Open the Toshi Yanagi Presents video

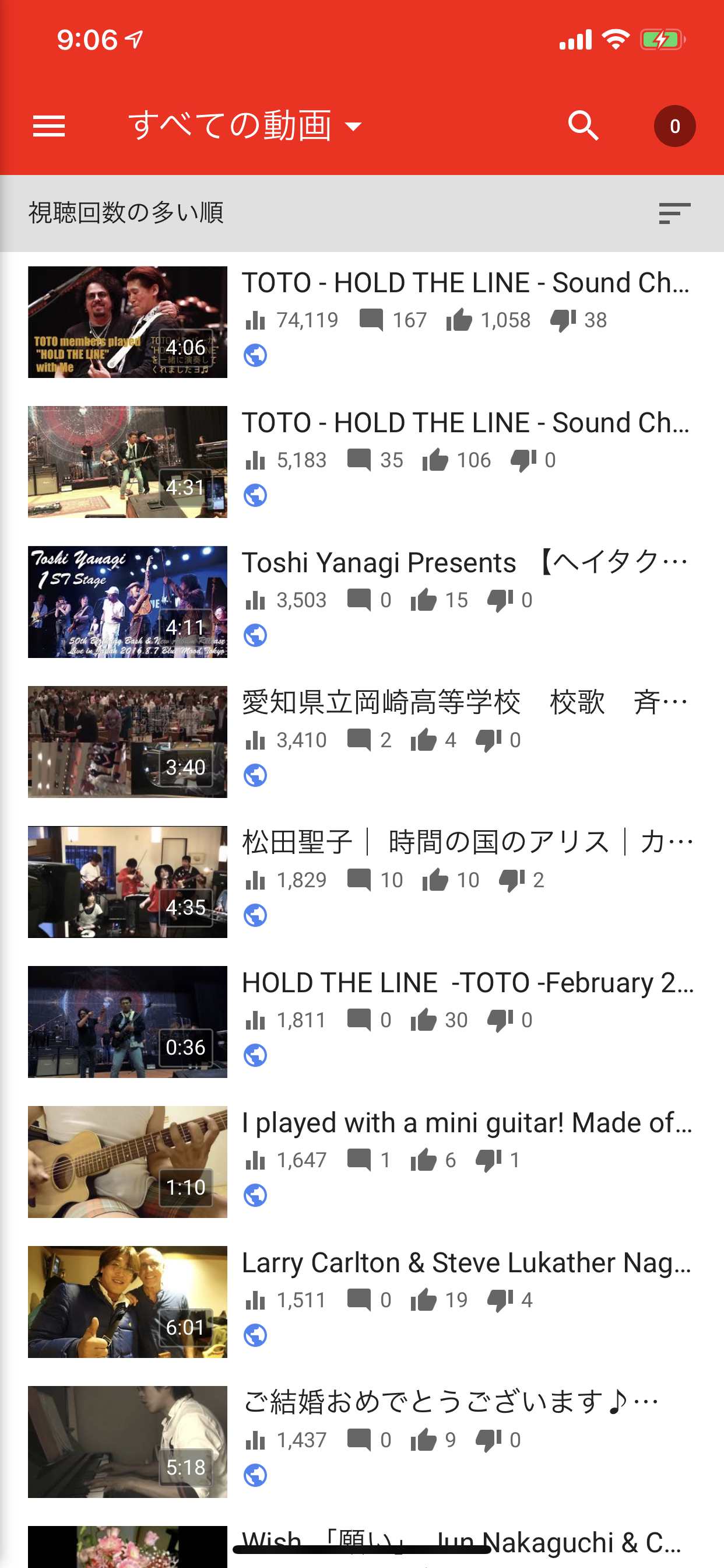[465, 563]
